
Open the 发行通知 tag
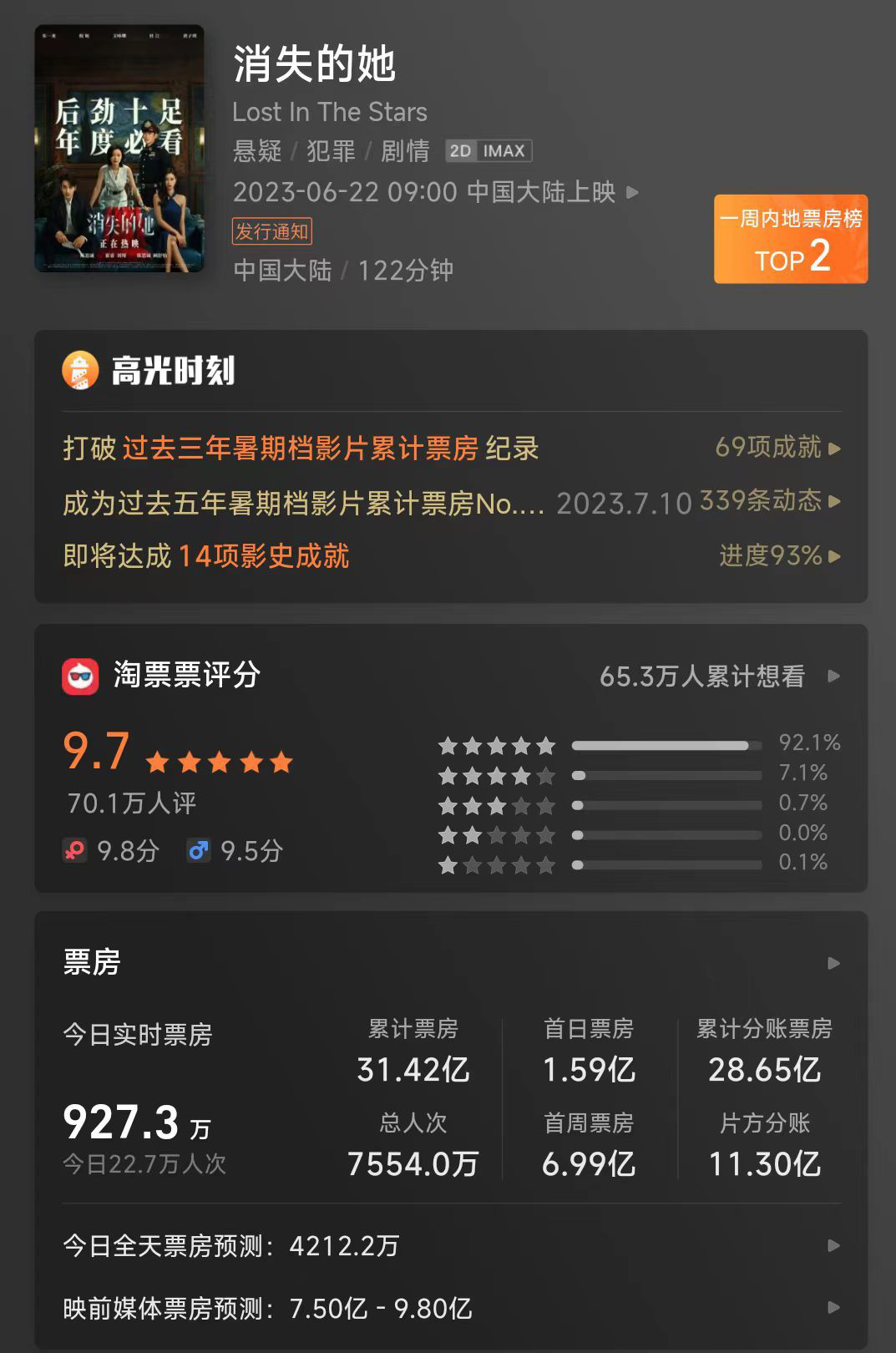(271, 231)
